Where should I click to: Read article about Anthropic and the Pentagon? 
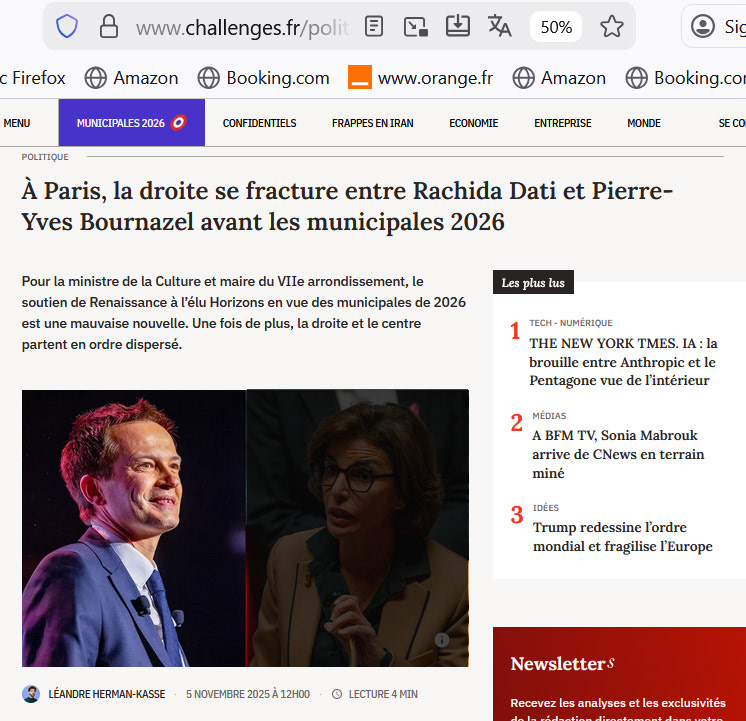(x=623, y=362)
